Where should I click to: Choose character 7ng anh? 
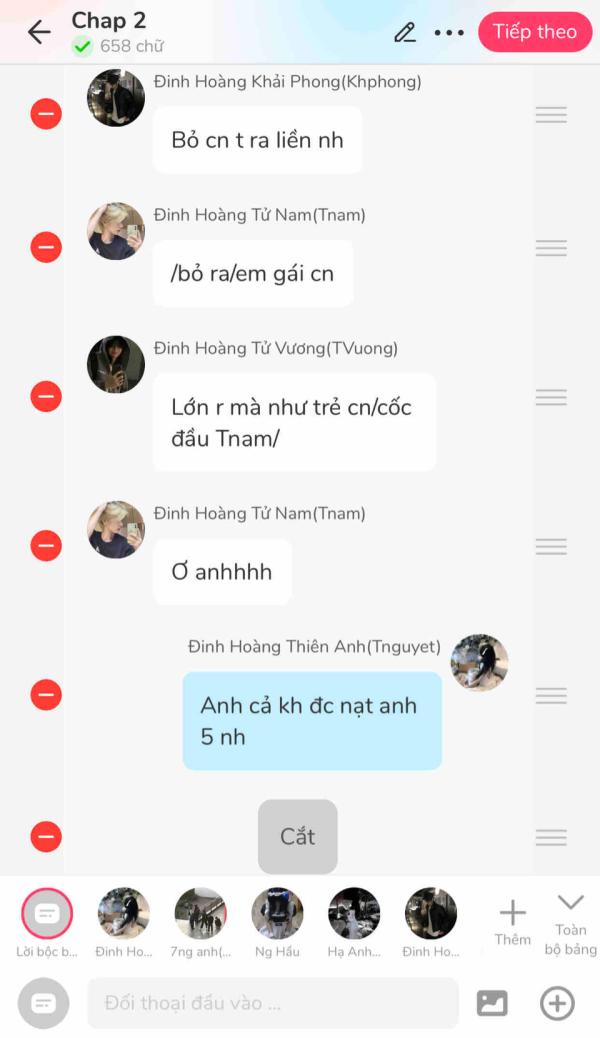click(200, 913)
